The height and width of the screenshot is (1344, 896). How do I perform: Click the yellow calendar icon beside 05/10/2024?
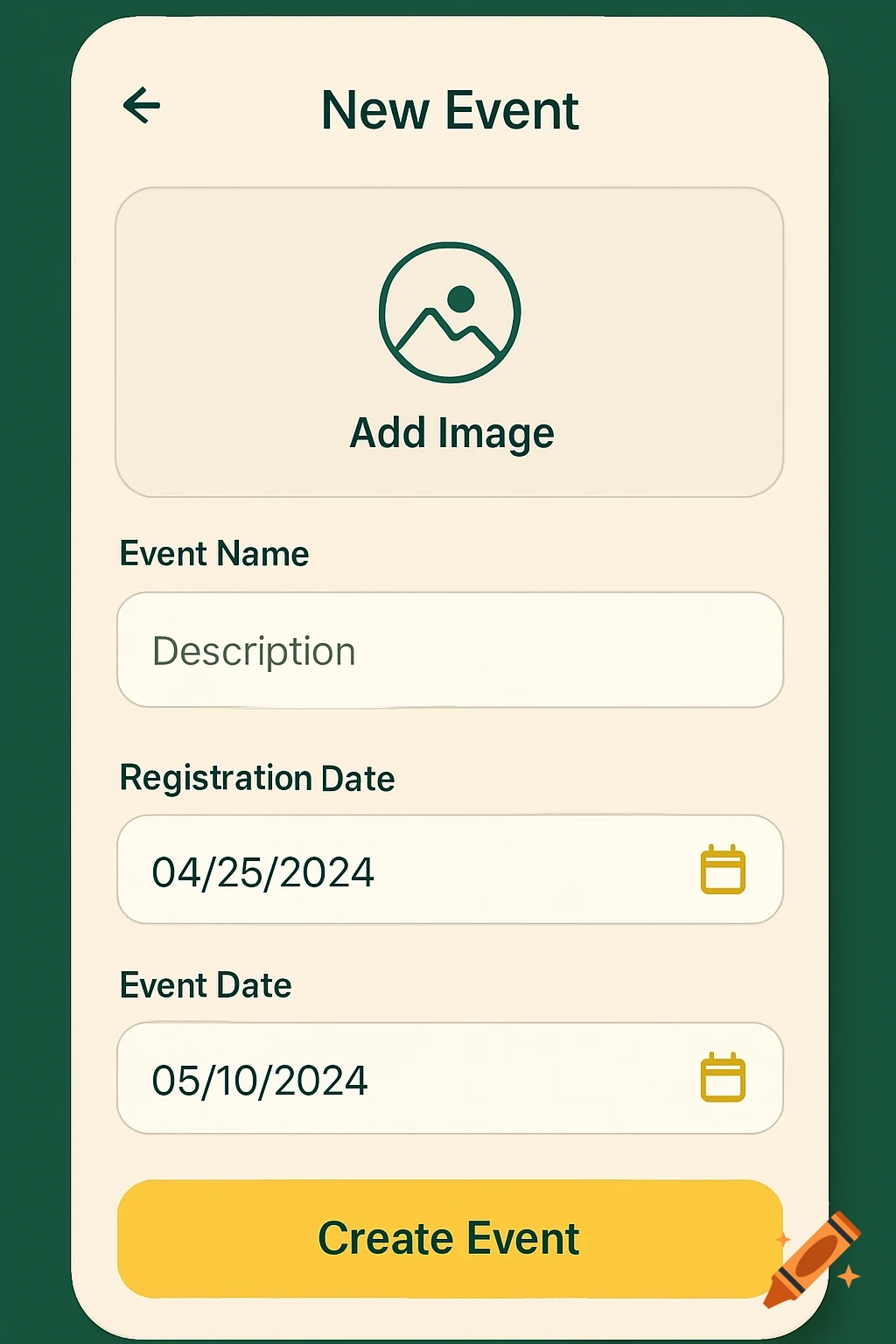(723, 1077)
